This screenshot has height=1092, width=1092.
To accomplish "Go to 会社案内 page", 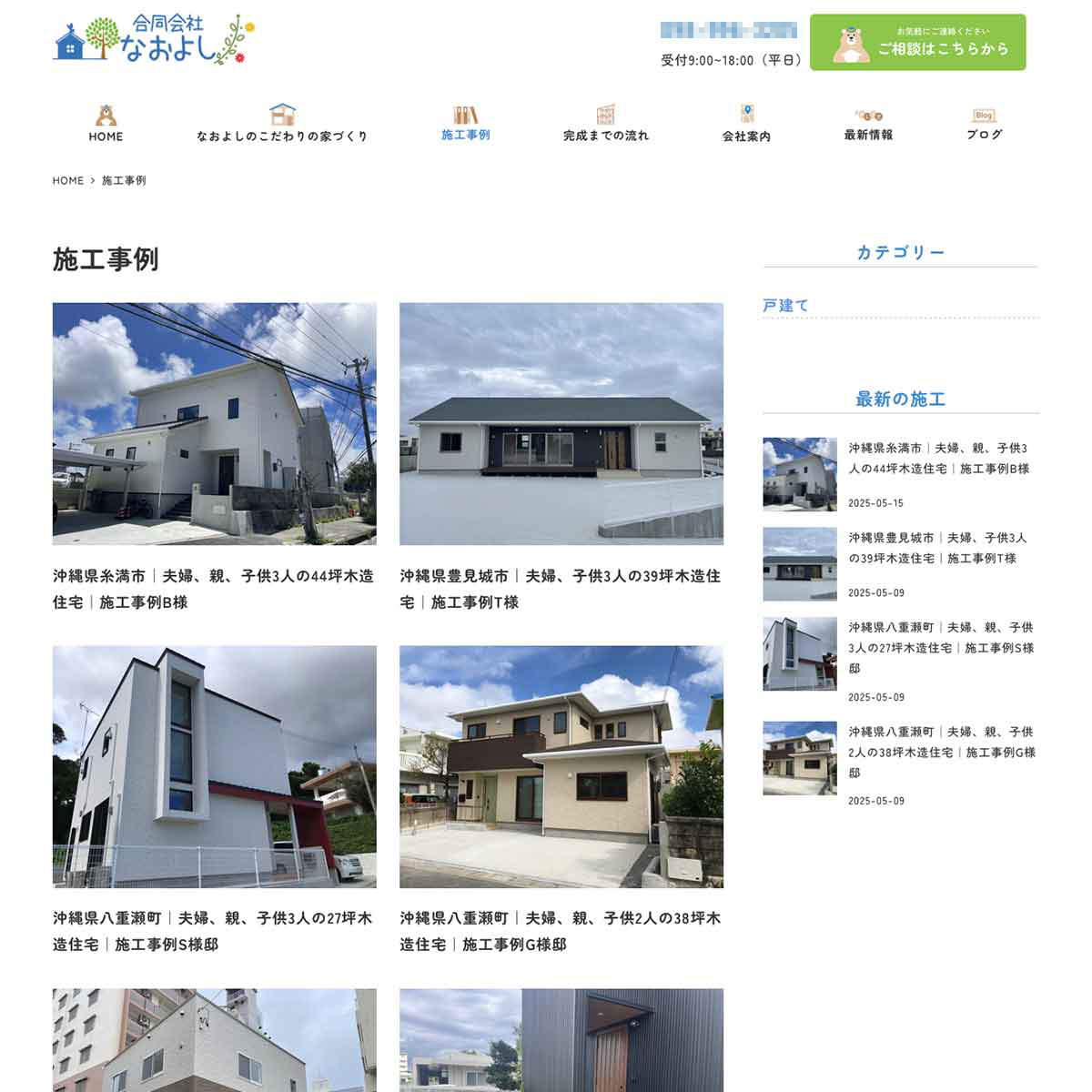I will [746, 124].
